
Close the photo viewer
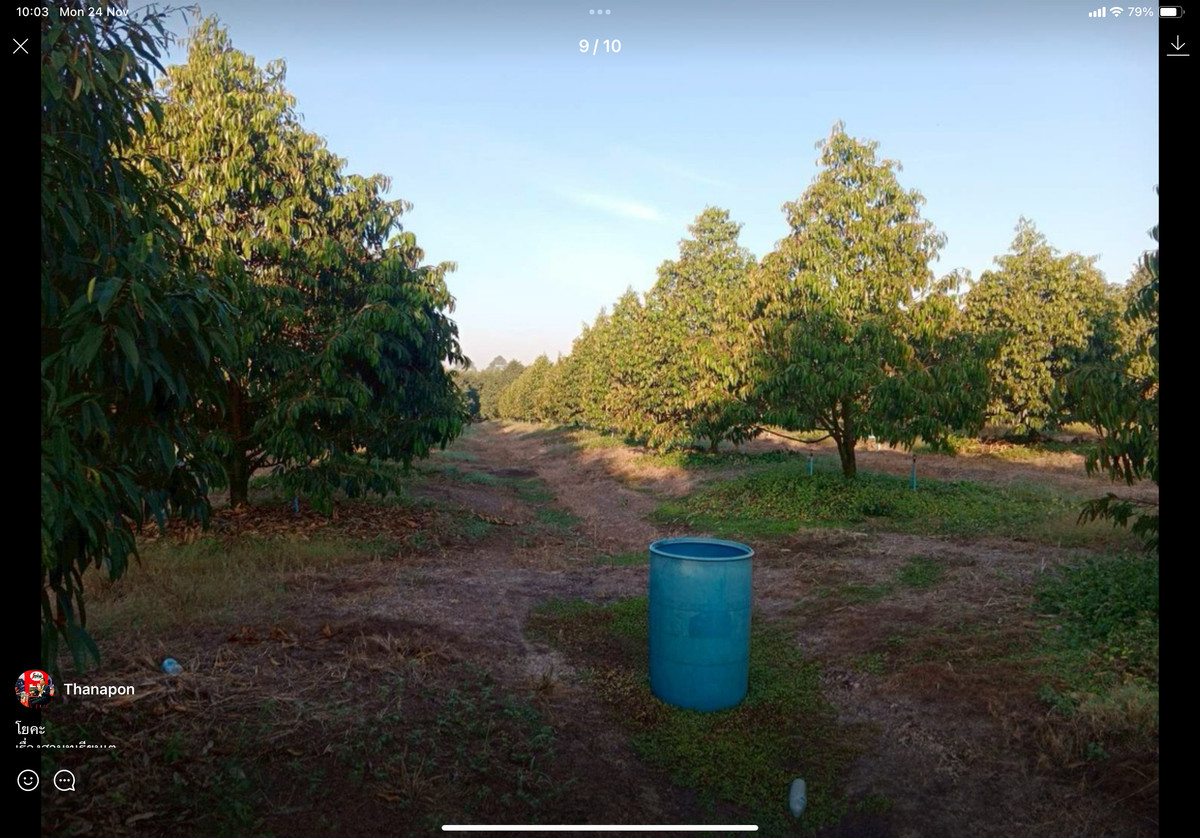pos(21,46)
